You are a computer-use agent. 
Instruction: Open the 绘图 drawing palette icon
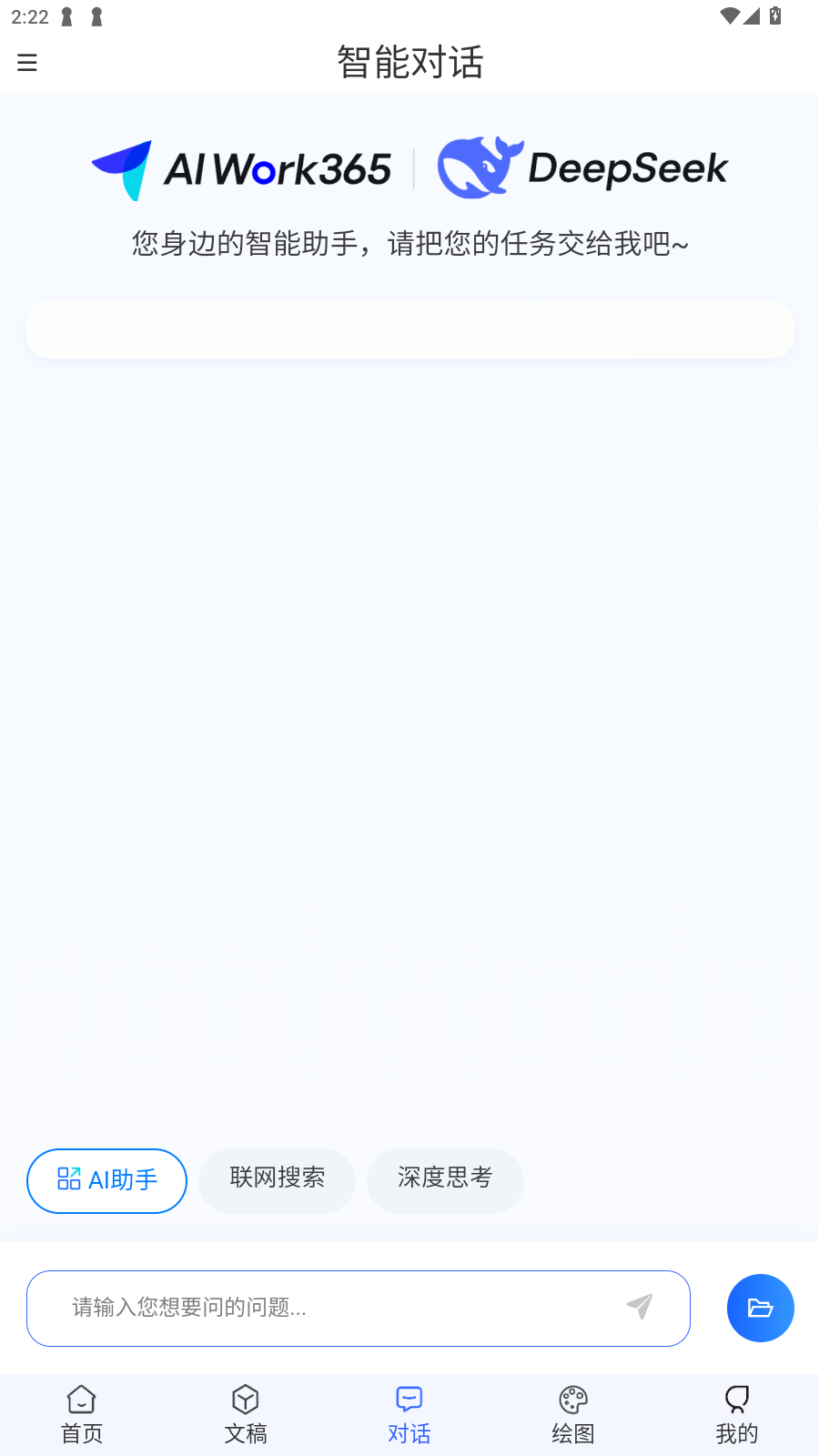point(572,1400)
